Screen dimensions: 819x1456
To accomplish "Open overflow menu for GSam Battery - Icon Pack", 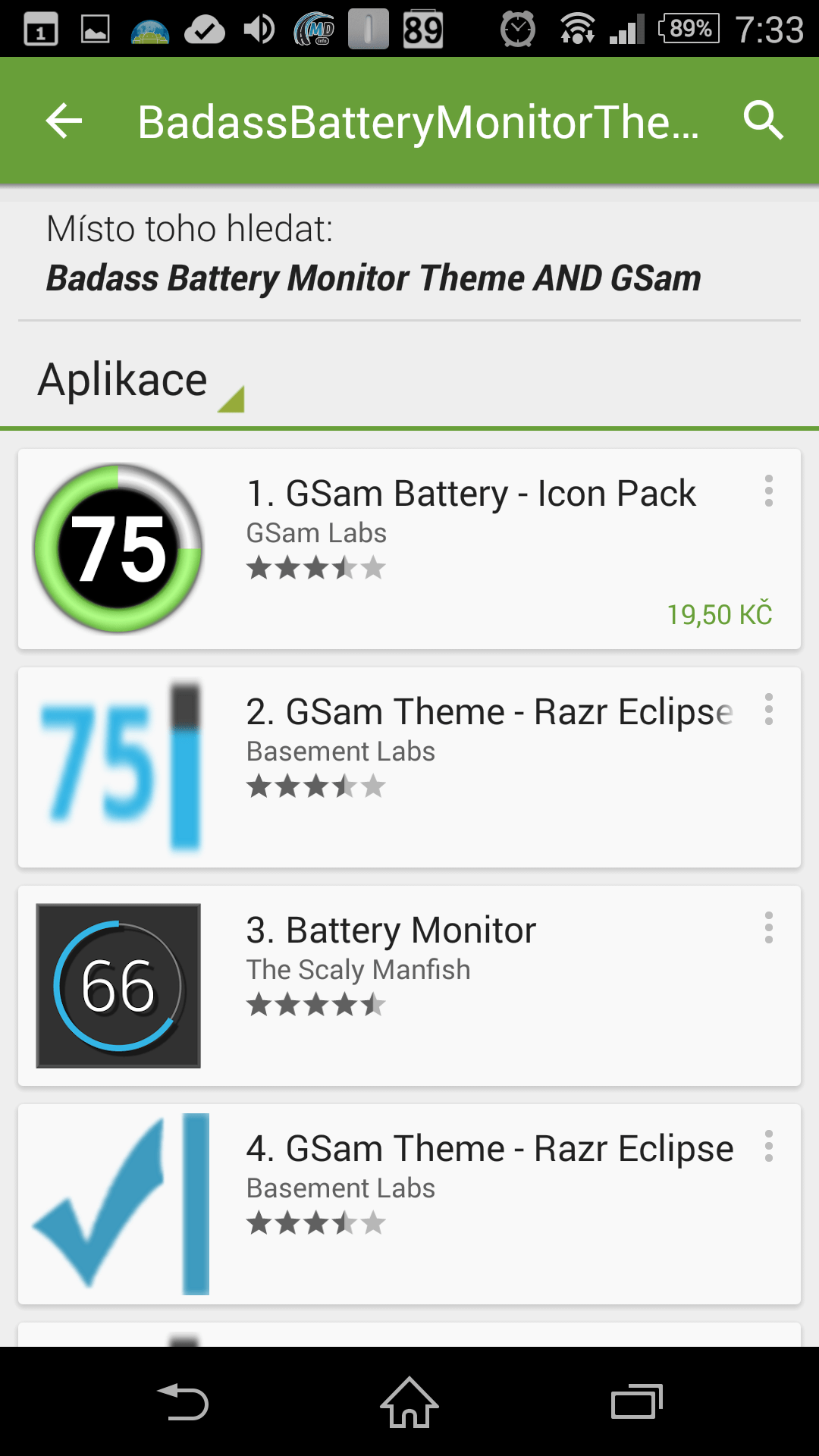I will 769,491.
